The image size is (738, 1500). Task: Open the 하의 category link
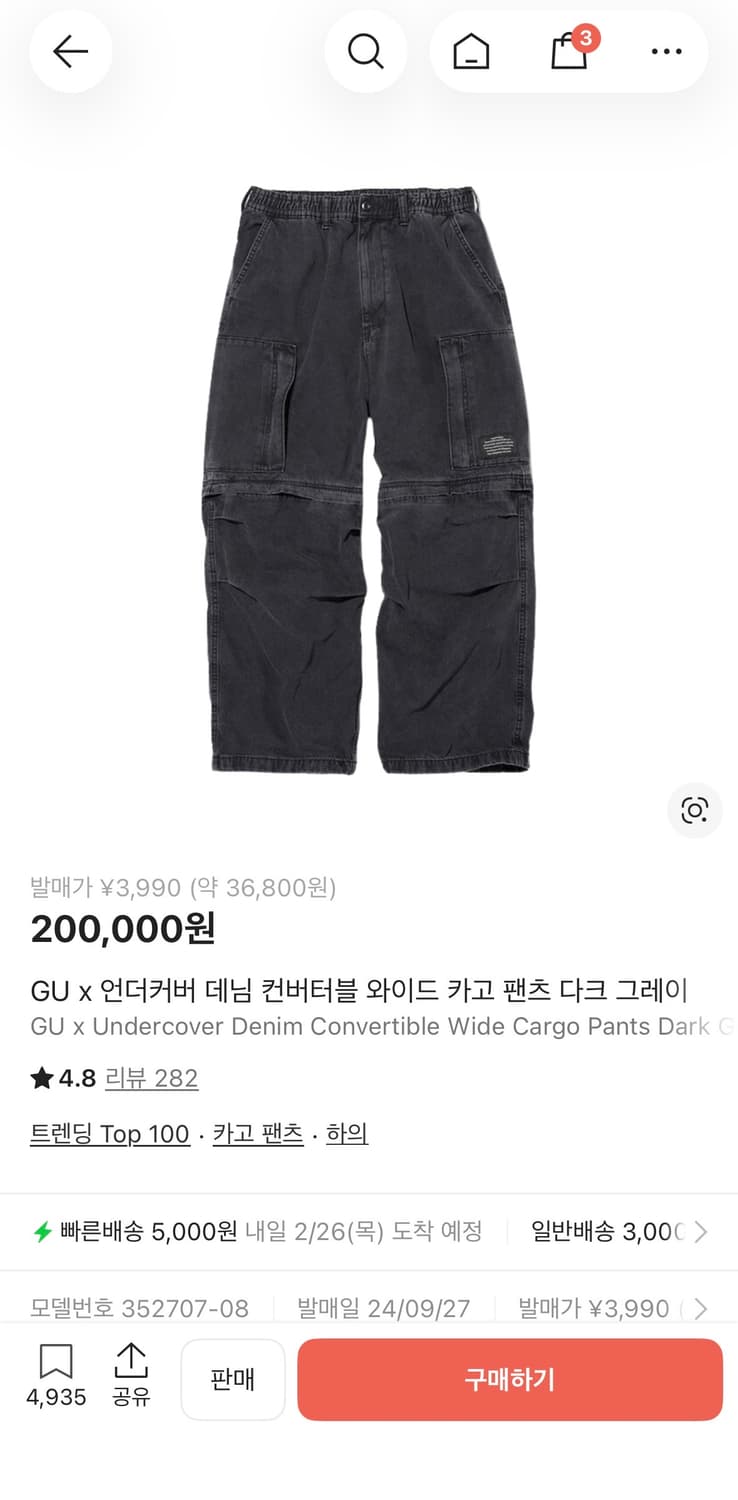347,1133
